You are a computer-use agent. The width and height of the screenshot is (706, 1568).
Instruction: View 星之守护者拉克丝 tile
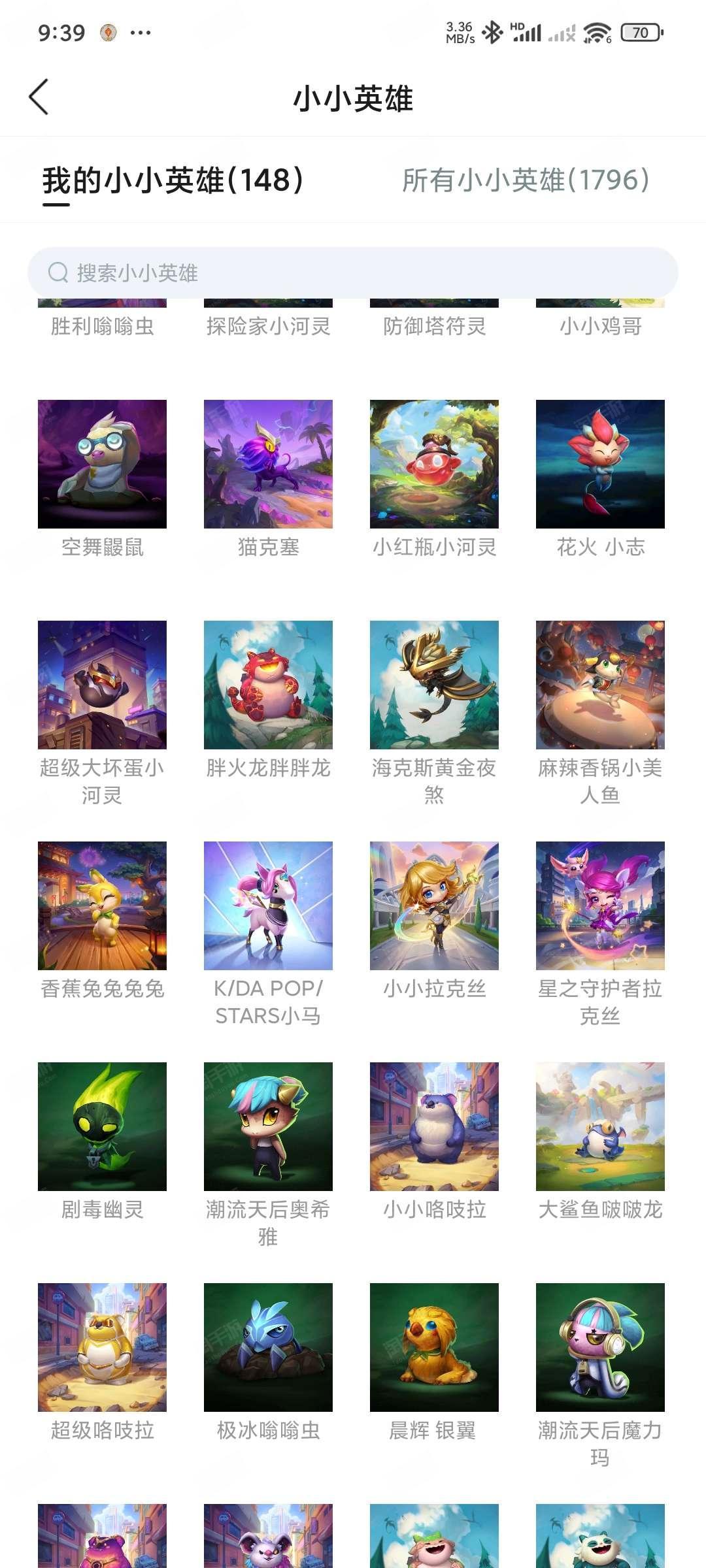pos(600,906)
